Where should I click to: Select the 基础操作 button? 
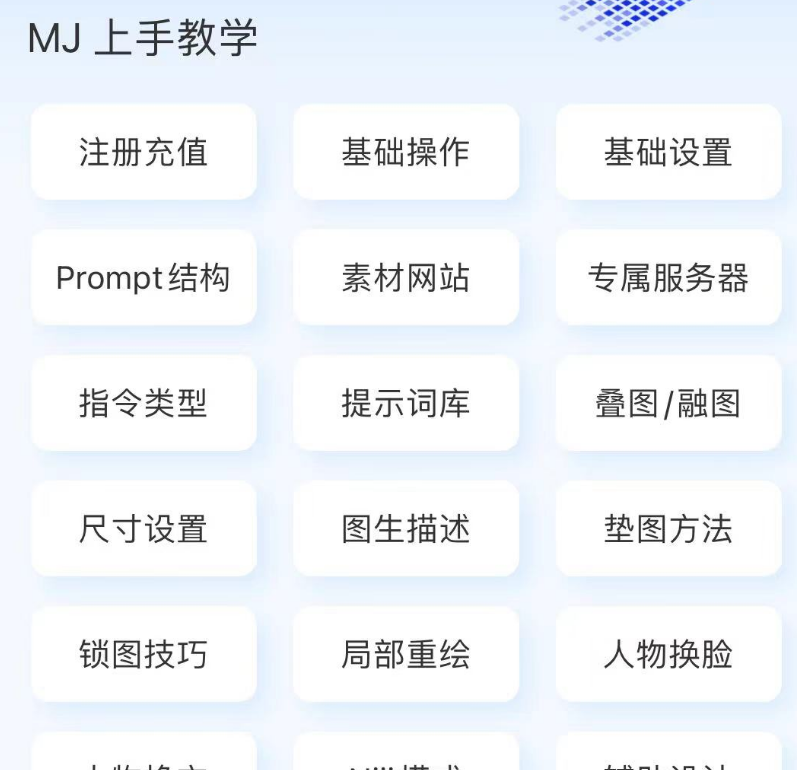(x=405, y=152)
